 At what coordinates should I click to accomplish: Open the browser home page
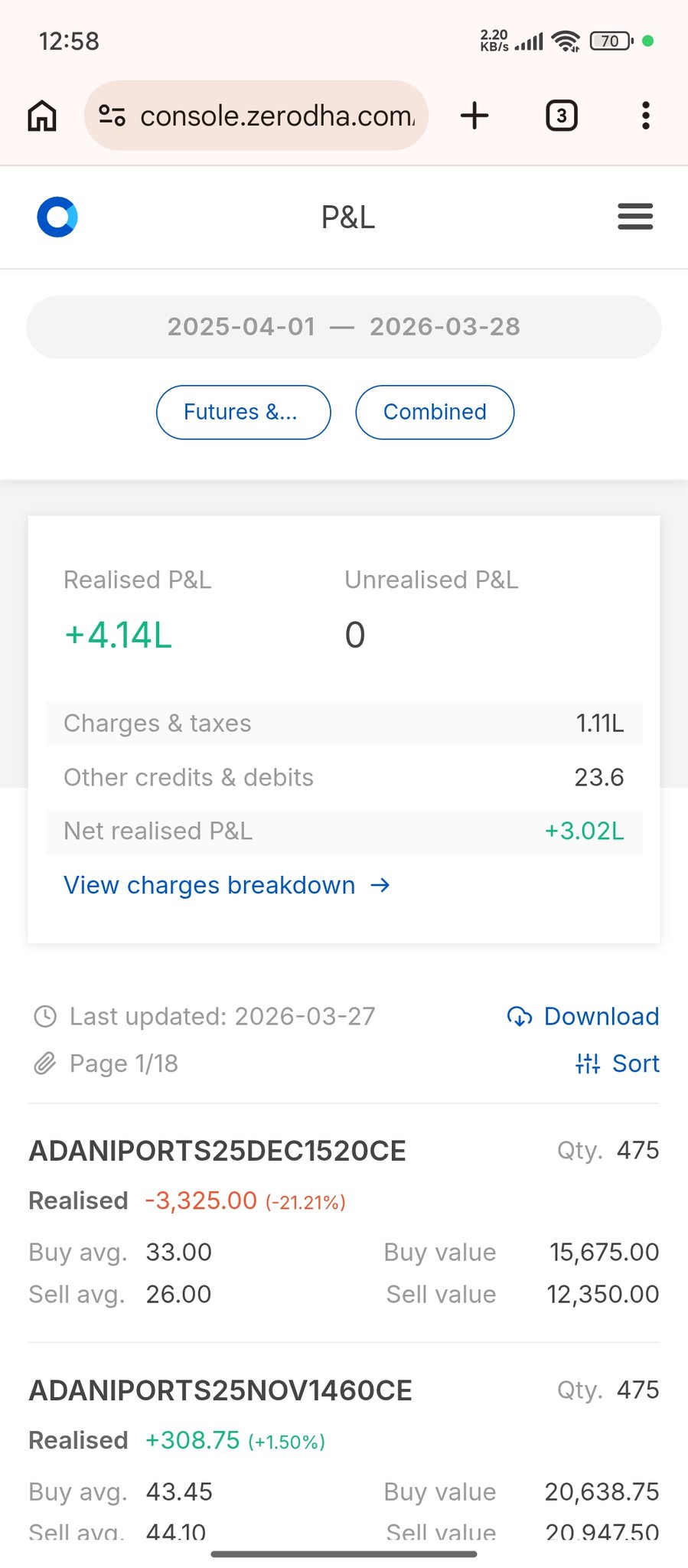click(42, 116)
